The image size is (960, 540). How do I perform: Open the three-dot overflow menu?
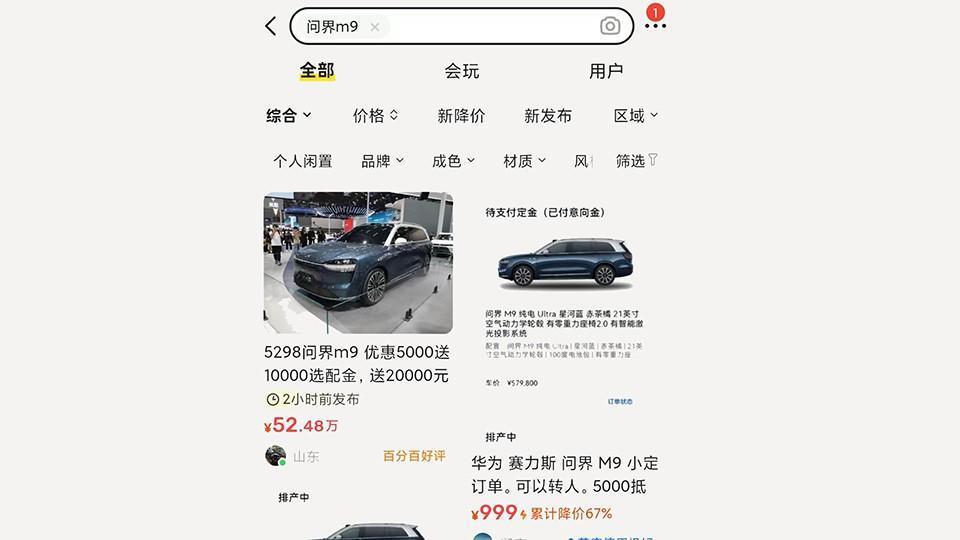(x=655, y=26)
